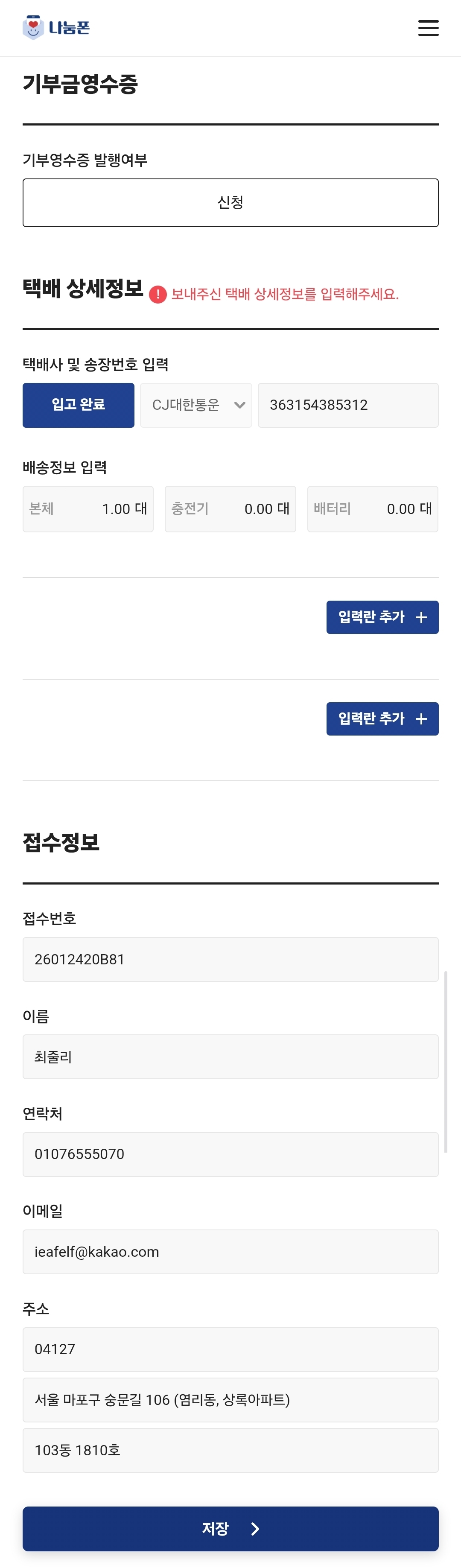Tap the postal code field 04127
This screenshot has height=1568, width=461.
pos(230,1349)
